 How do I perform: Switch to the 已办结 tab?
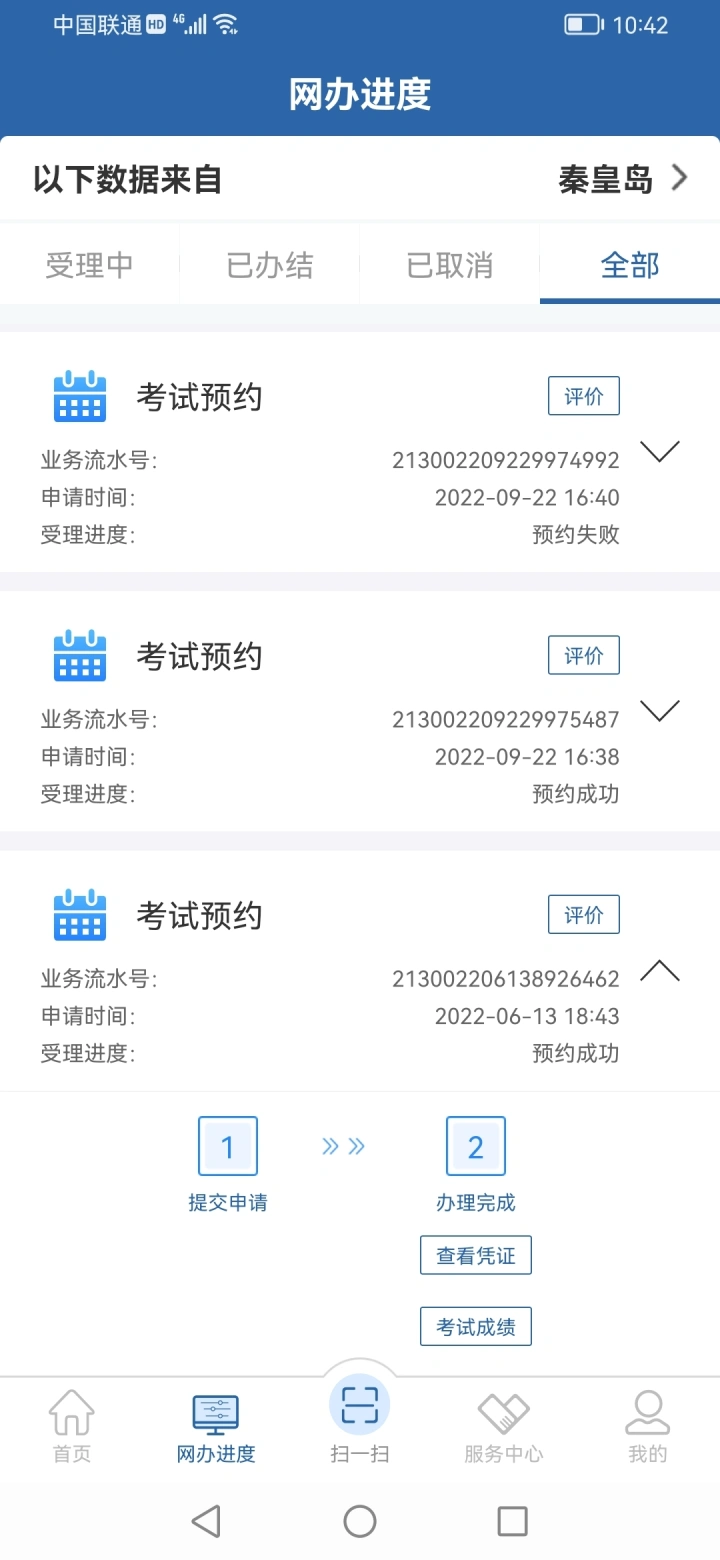pos(269,265)
